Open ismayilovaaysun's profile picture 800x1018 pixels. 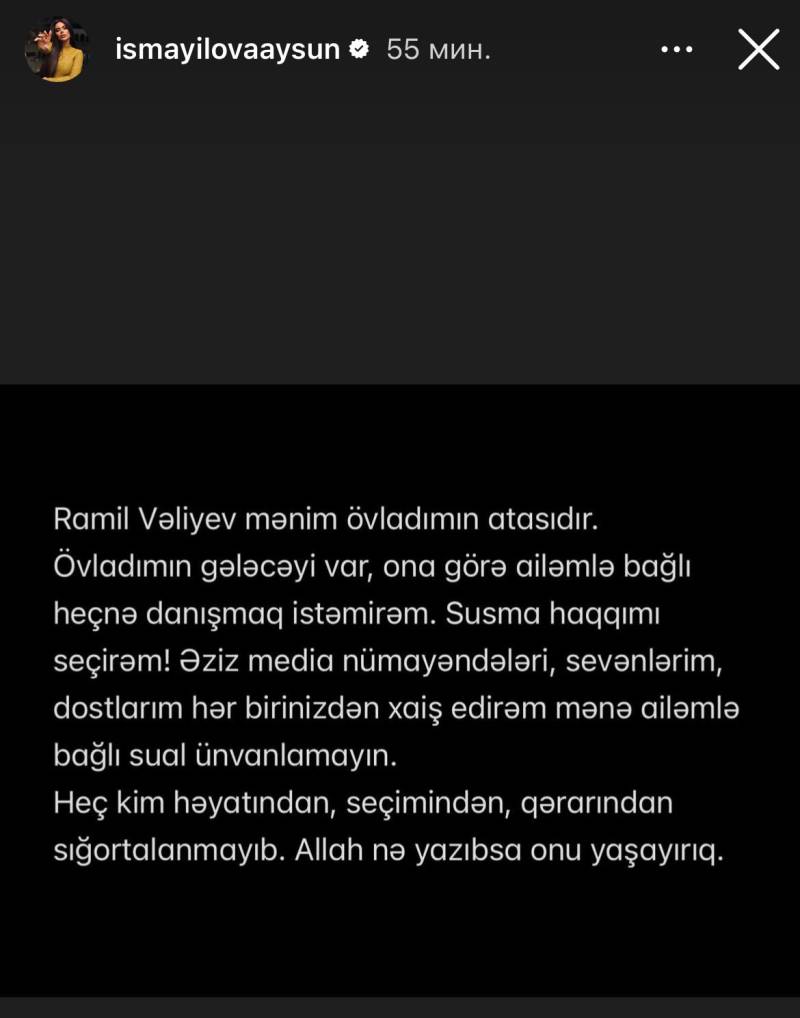(56, 49)
